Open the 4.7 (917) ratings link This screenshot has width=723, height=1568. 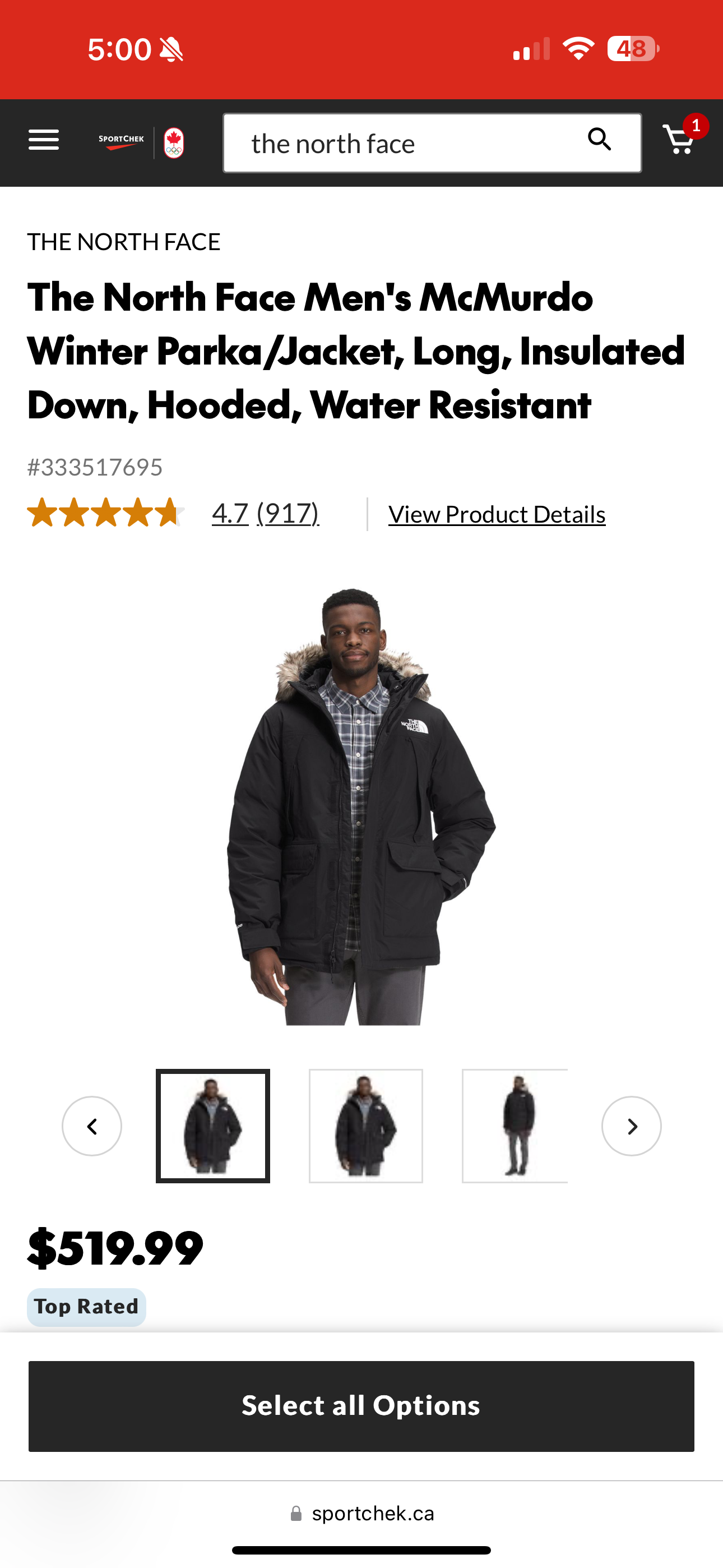click(265, 513)
